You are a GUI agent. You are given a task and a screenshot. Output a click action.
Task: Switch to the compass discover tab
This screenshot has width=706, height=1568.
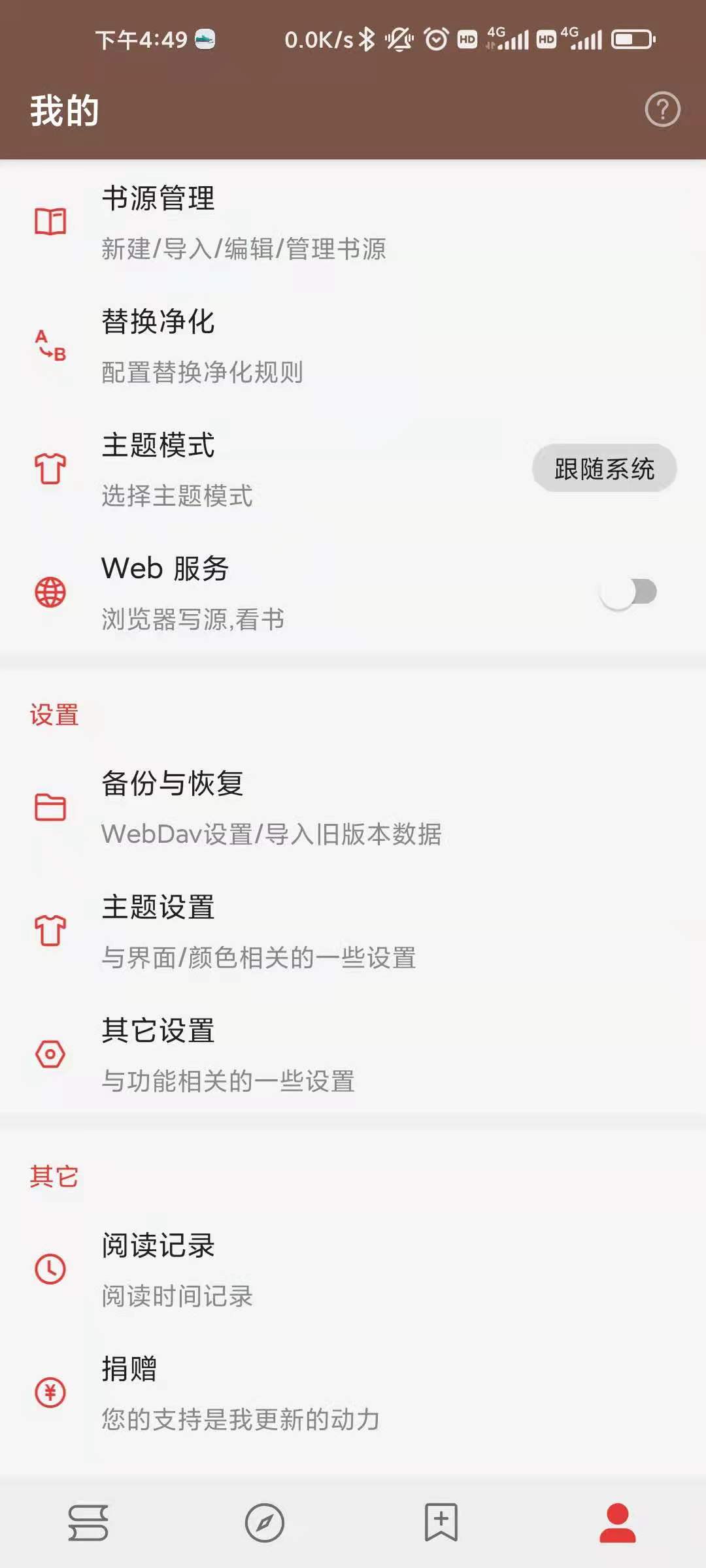265,1522
